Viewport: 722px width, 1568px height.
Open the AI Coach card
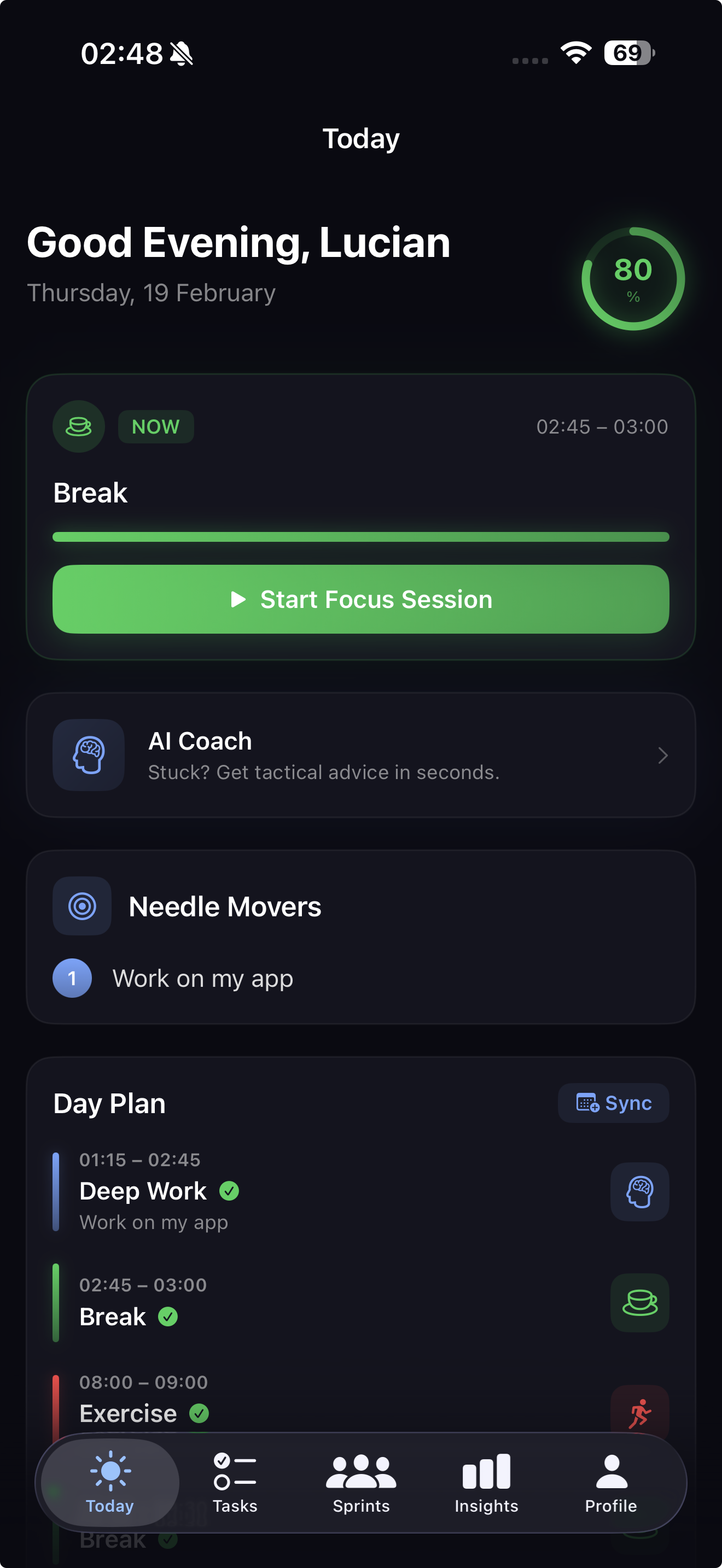360,756
